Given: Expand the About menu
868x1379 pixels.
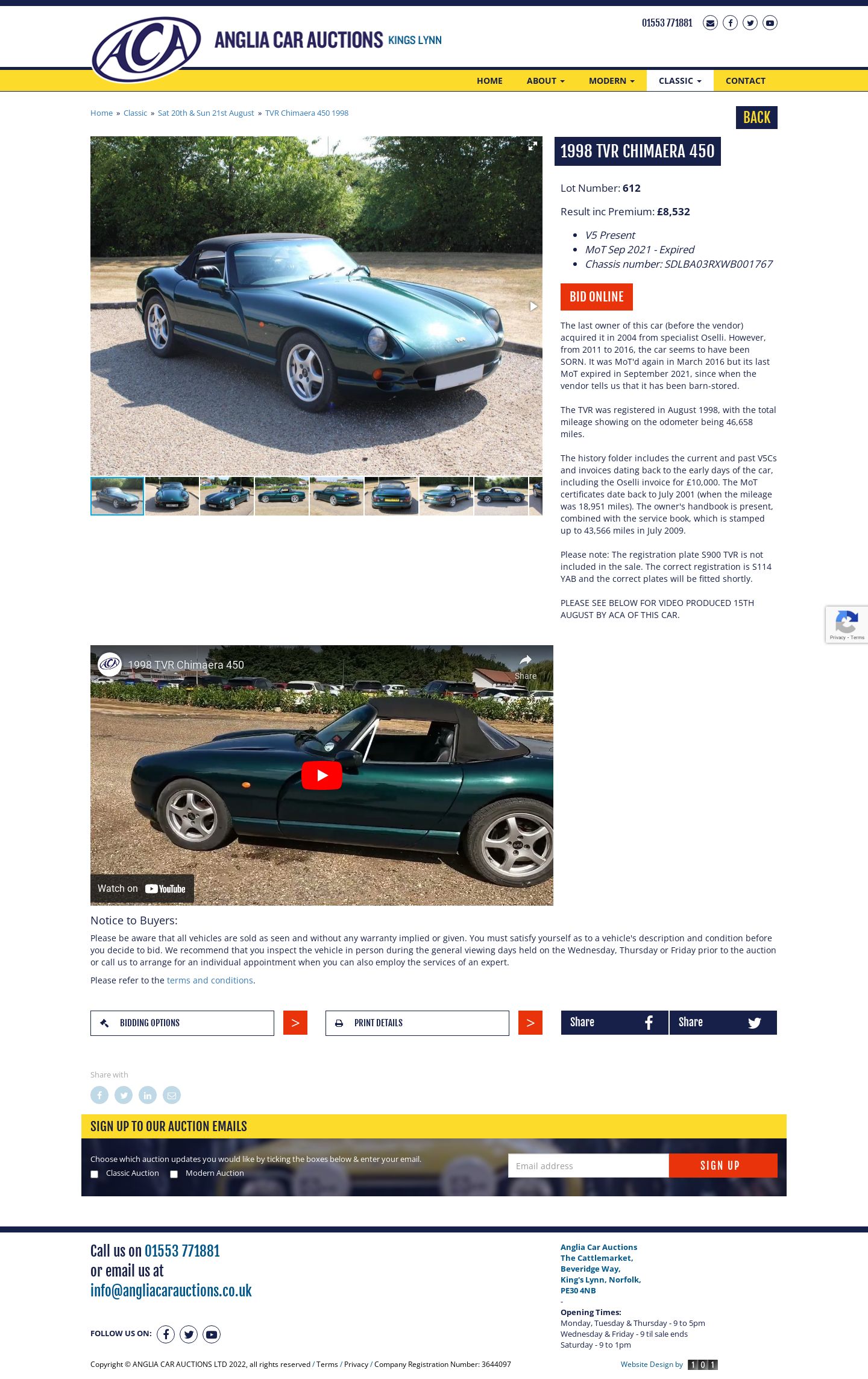Looking at the screenshot, I should [x=545, y=81].
